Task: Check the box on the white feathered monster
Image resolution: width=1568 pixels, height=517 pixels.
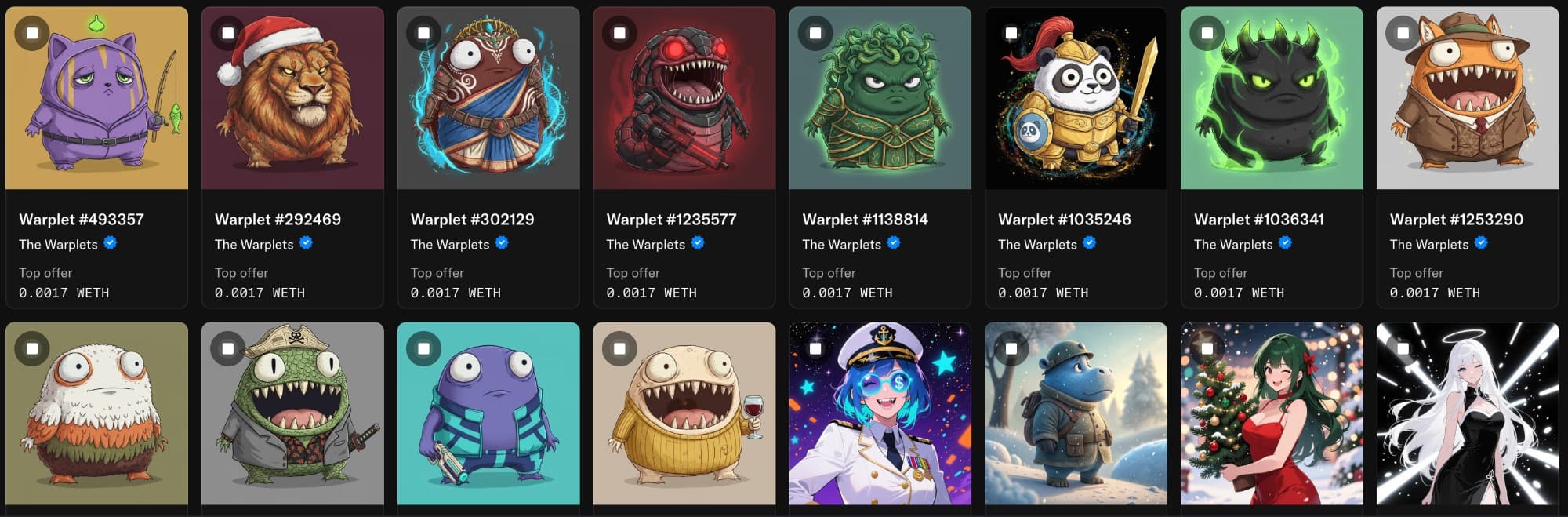Action: pyautogui.click(x=32, y=348)
